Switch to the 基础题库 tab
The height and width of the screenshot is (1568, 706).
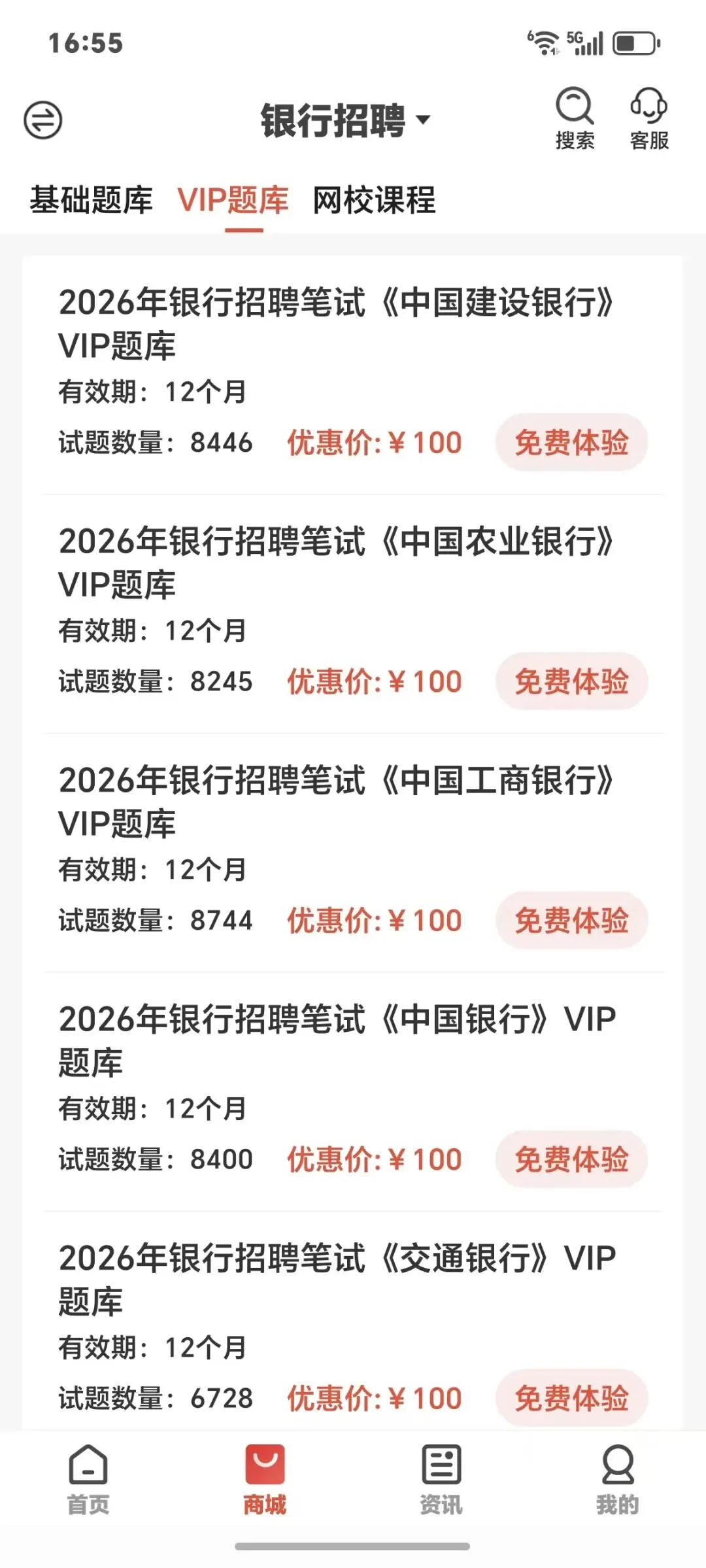click(x=91, y=200)
